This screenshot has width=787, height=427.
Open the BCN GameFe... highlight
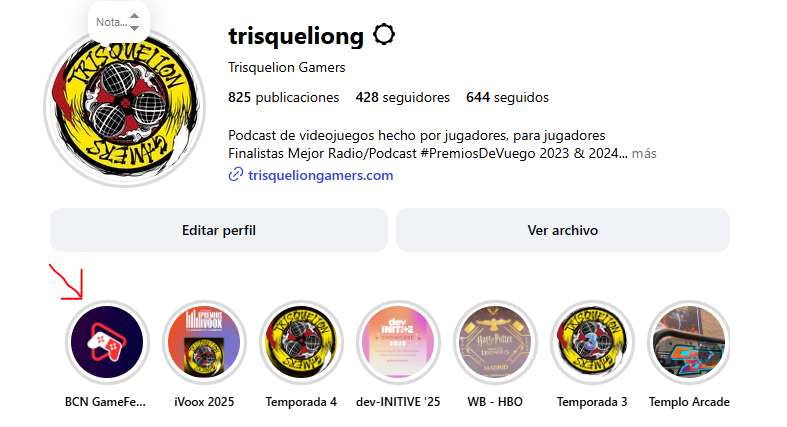105,343
